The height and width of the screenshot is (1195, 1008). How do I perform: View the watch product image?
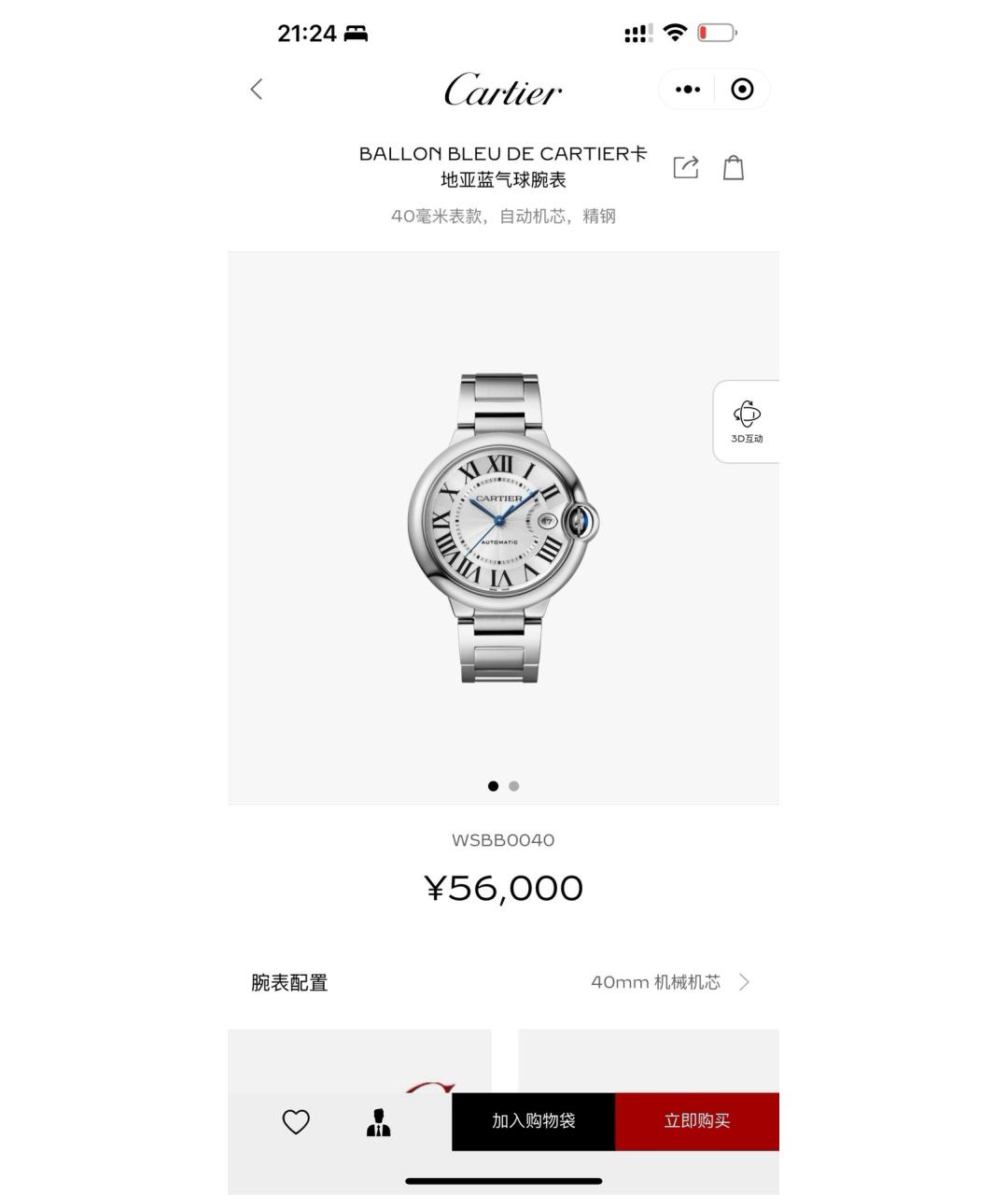coord(503,527)
